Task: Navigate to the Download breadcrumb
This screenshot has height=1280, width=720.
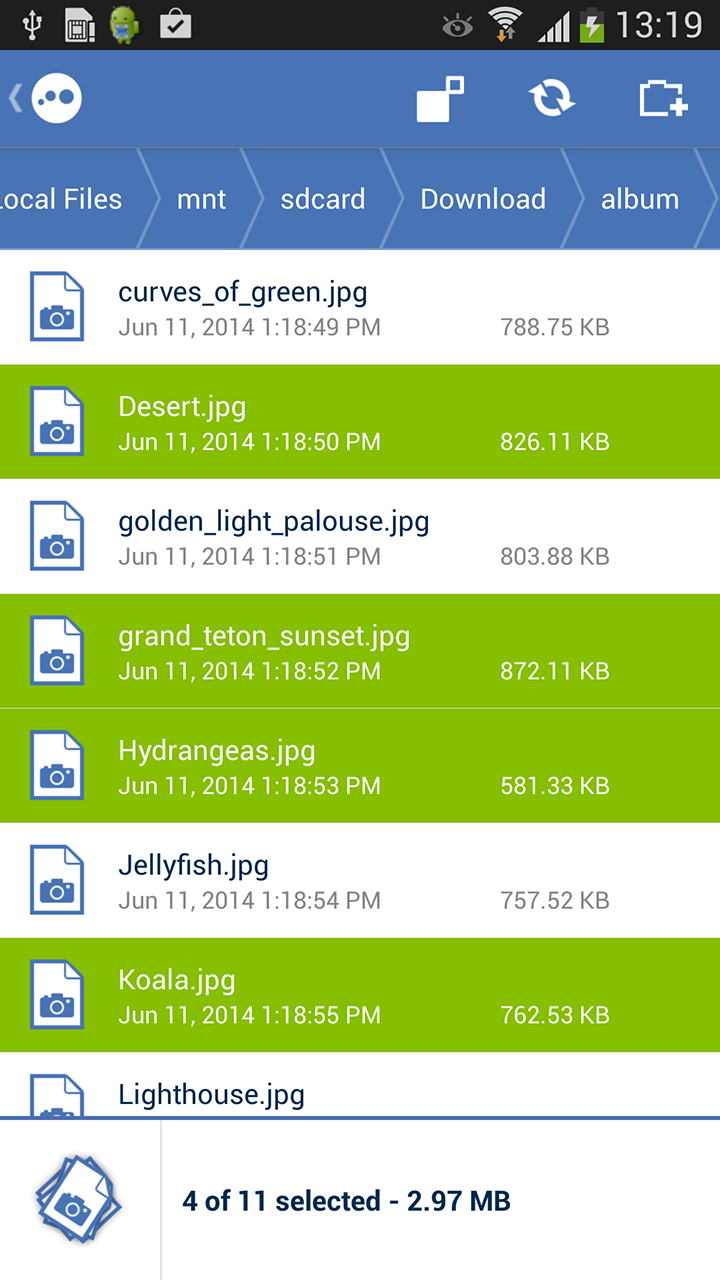Action: click(x=483, y=198)
